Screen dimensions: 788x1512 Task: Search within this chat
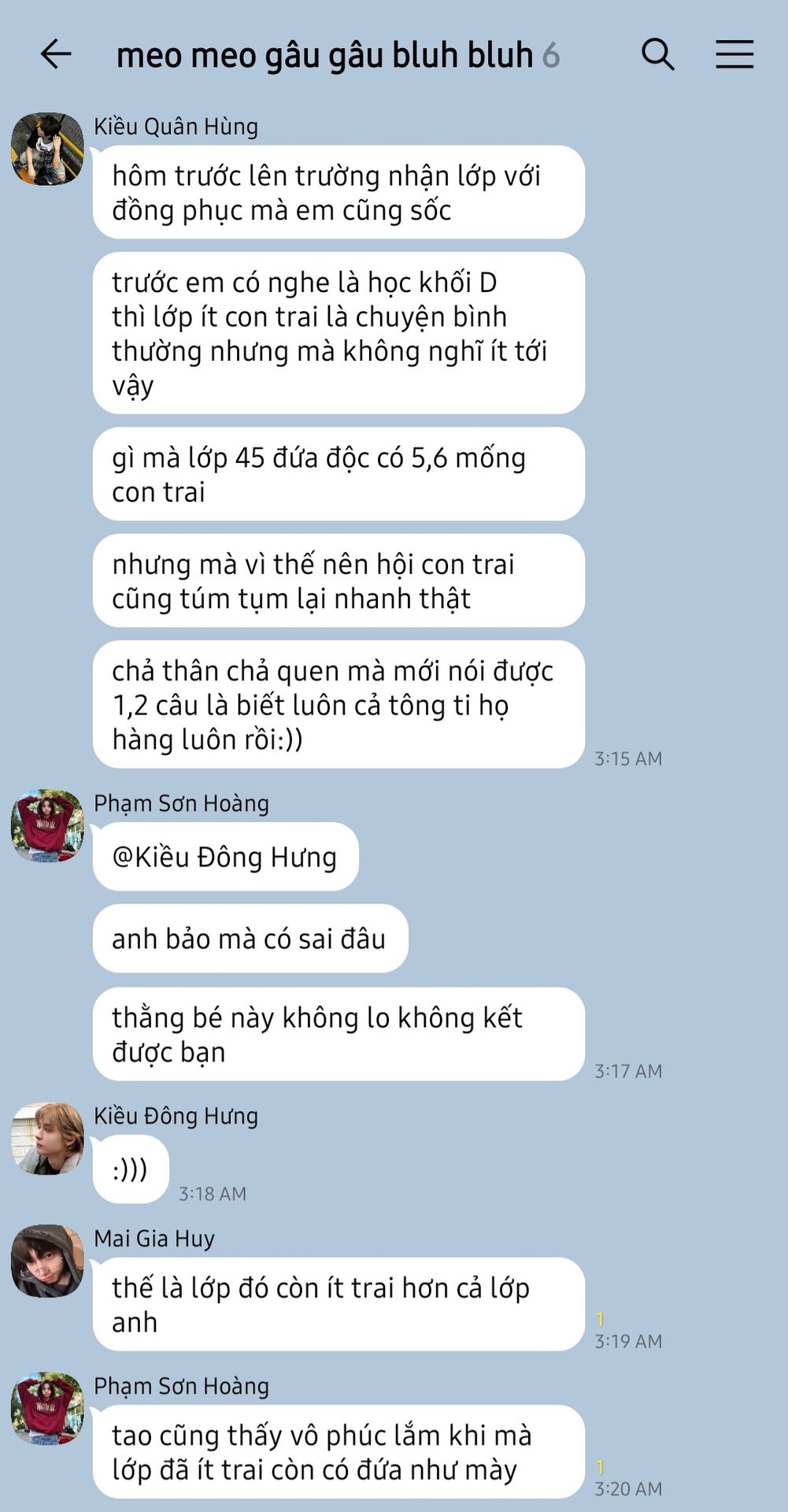click(658, 54)
